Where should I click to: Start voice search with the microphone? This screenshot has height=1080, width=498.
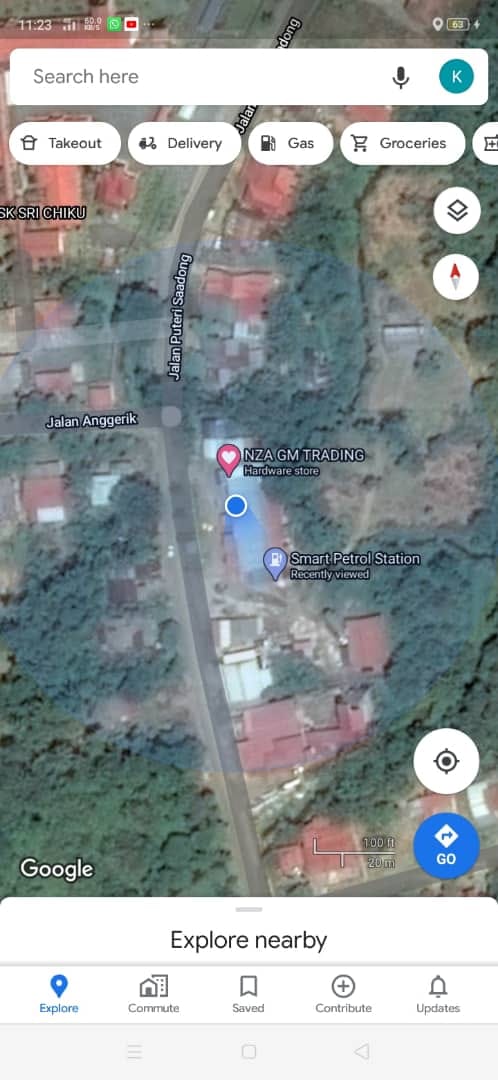click(x=400, y=77)
